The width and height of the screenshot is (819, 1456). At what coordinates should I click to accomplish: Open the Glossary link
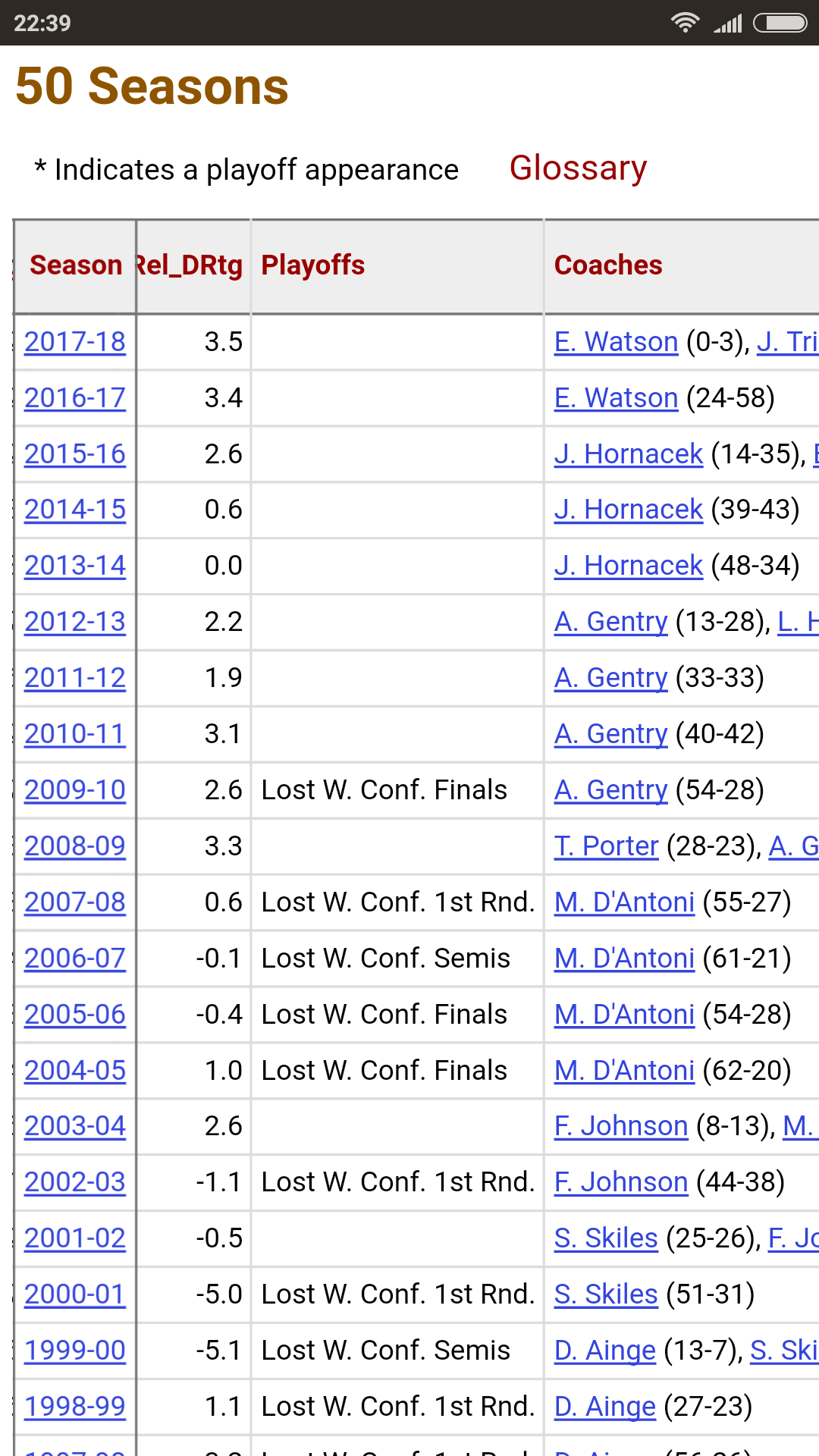578,168
